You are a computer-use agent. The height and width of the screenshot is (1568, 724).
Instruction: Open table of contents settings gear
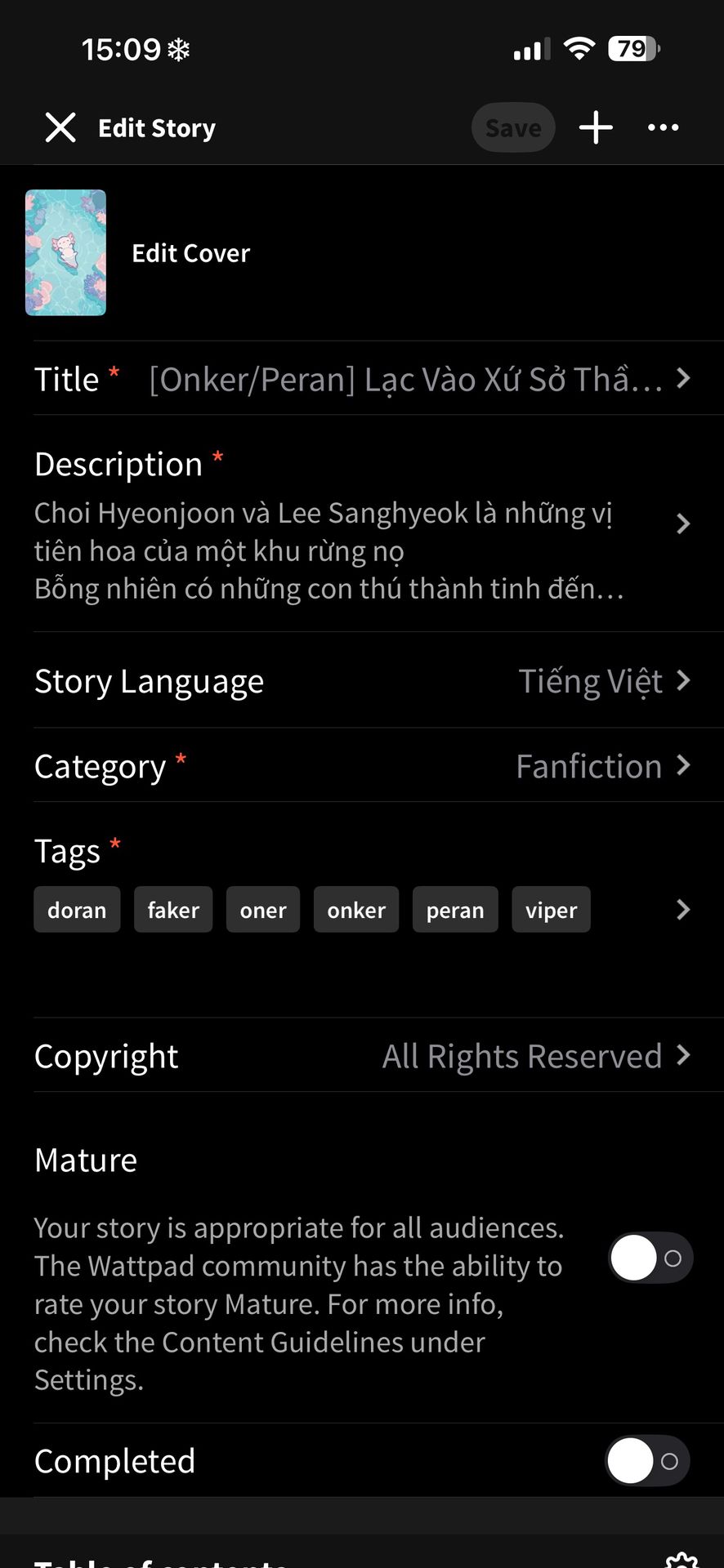click(x=682, y=1559)
